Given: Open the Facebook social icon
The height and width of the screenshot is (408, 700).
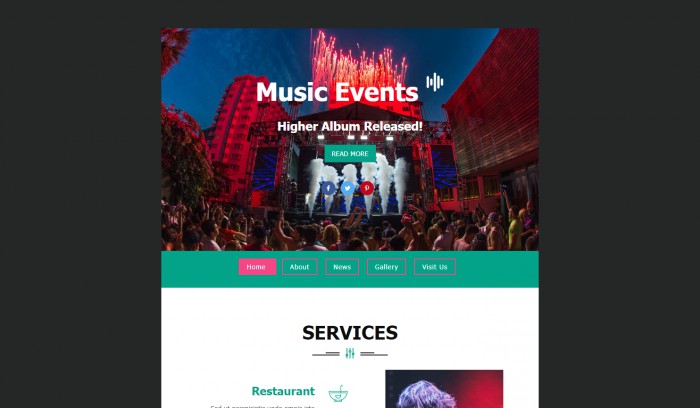Looking at the screenshot, I should (328, 188).
